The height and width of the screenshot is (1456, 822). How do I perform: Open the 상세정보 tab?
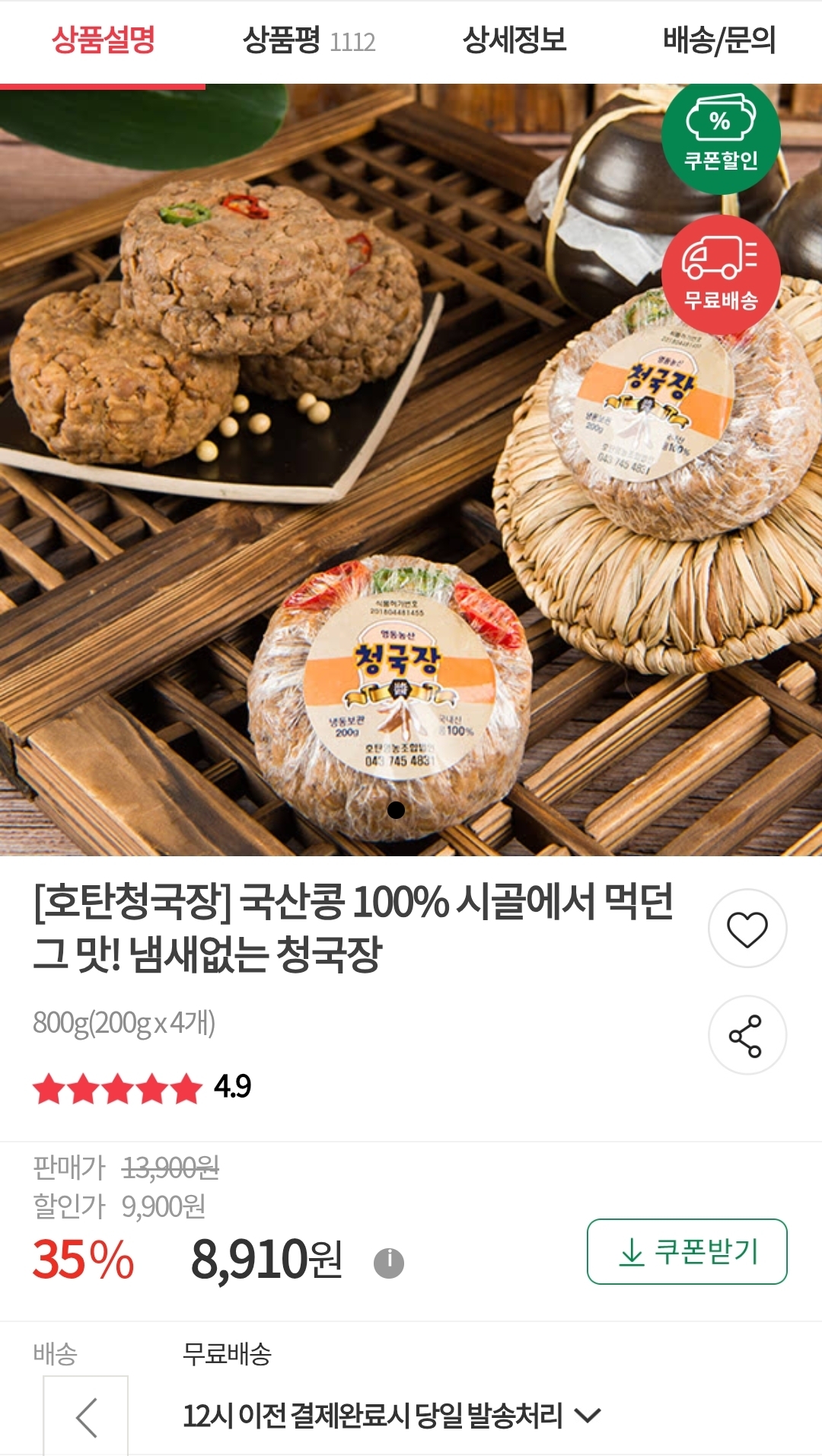click(x=515, y=40)
